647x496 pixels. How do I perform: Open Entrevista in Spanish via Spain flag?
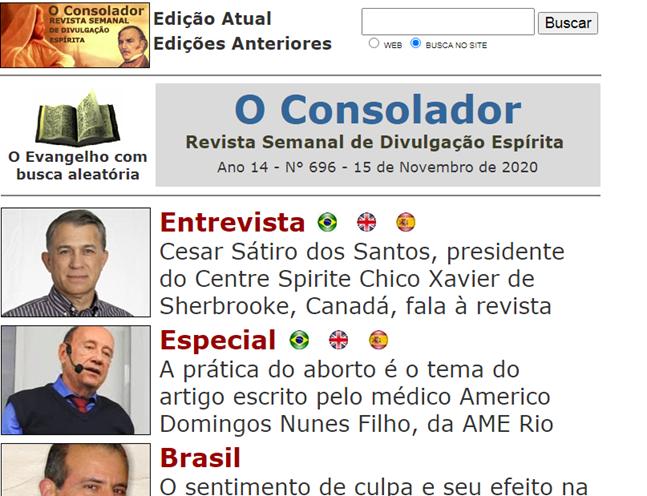click(x=405, y=222)
